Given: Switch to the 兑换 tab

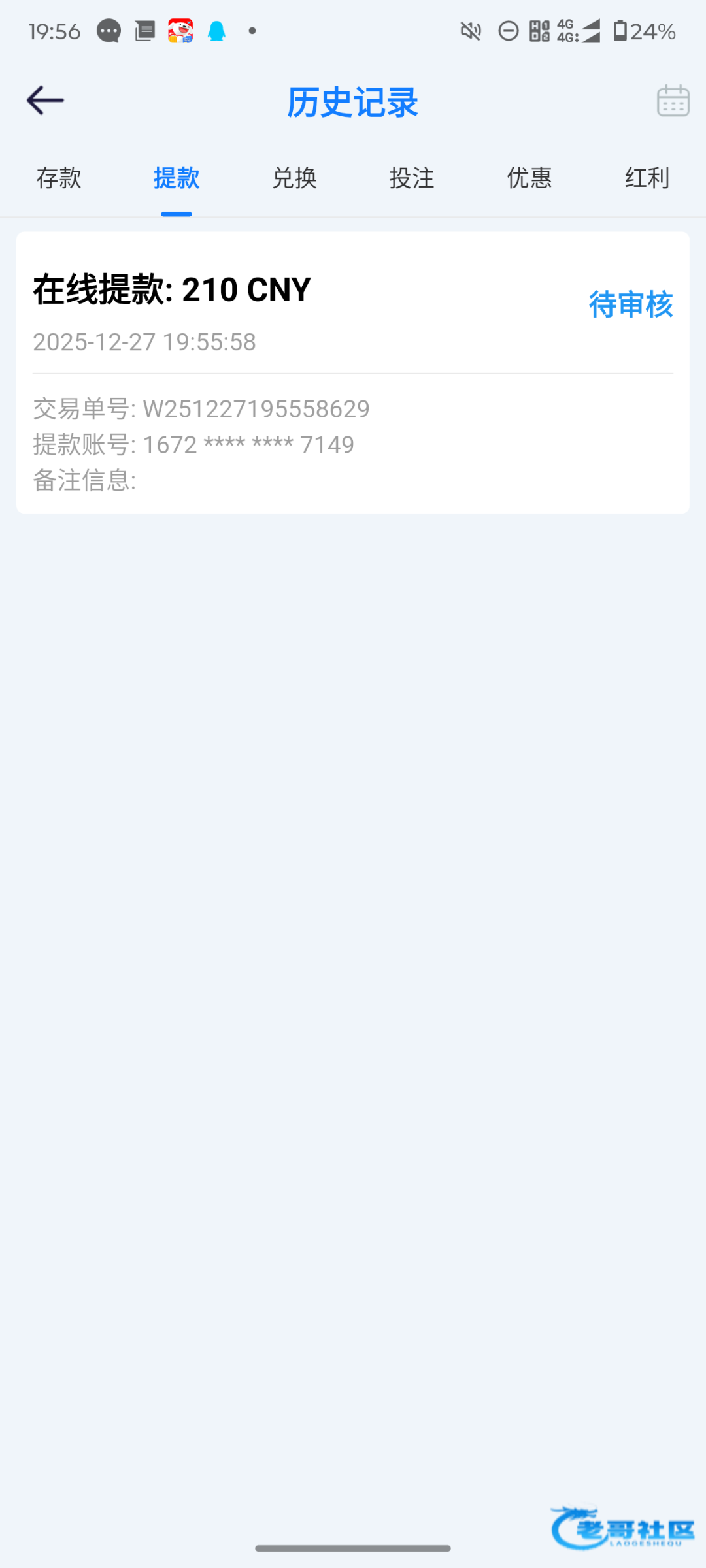Looking at the screenshot, I should [x=294, y=178].
